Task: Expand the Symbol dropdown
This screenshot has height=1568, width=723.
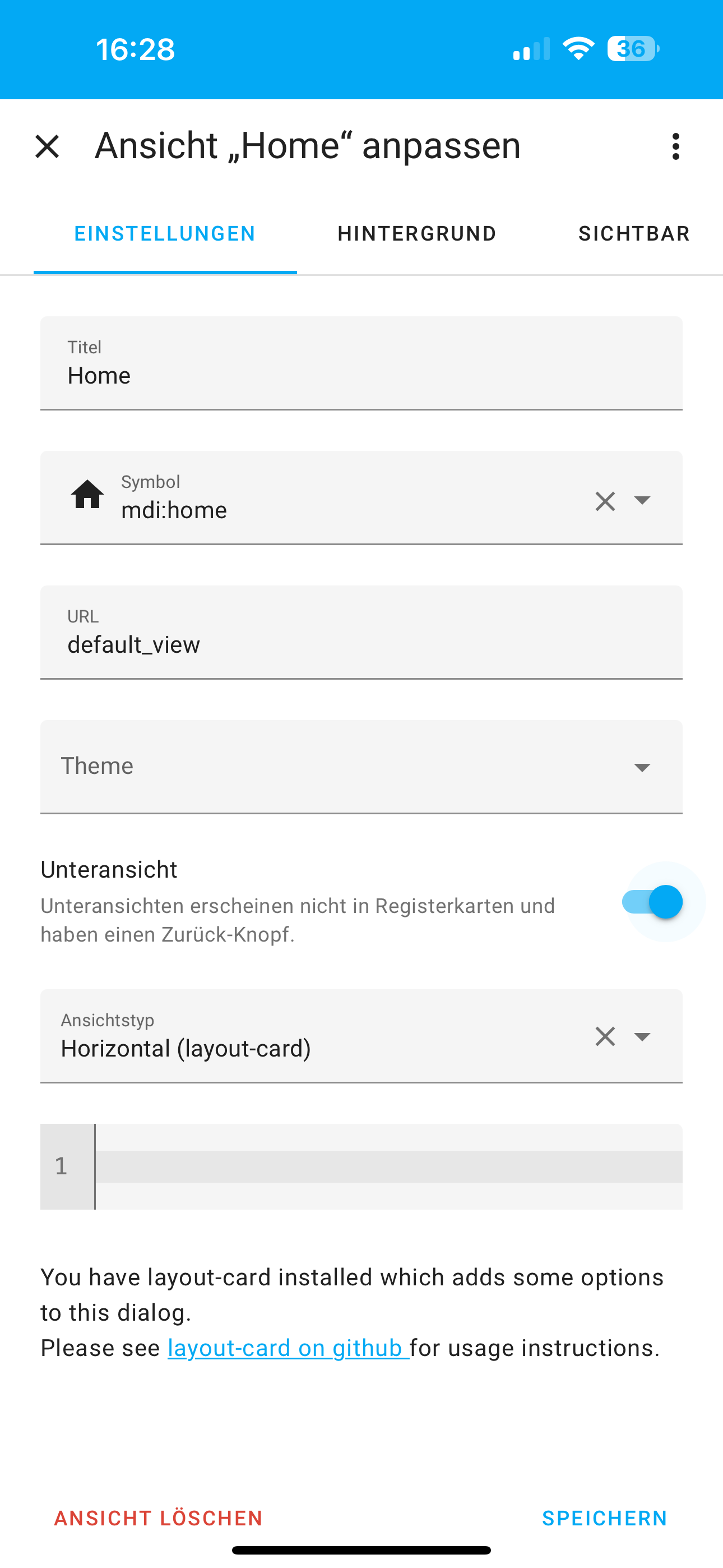Action: [x=642, y=500]
